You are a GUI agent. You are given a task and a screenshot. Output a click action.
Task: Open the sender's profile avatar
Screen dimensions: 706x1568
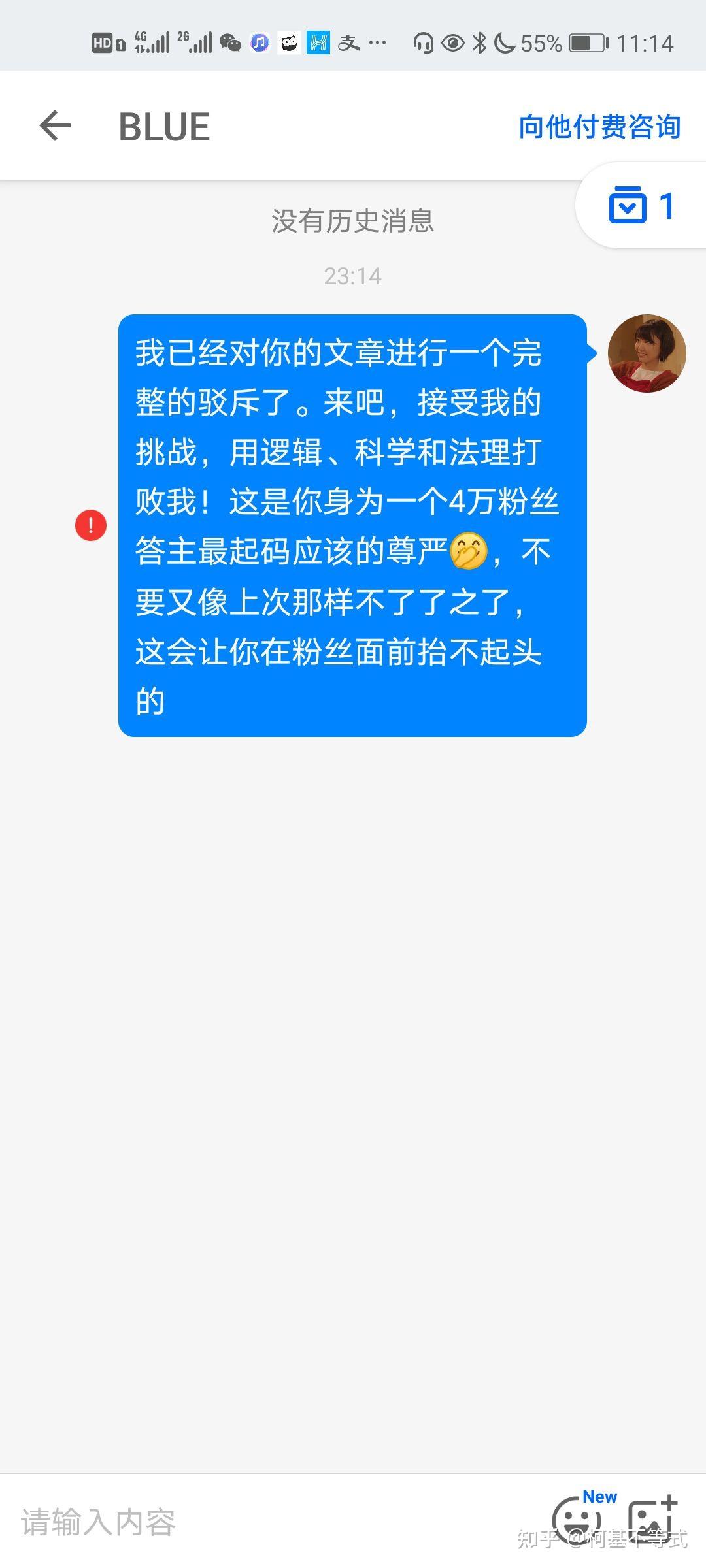tap(647, 353)
